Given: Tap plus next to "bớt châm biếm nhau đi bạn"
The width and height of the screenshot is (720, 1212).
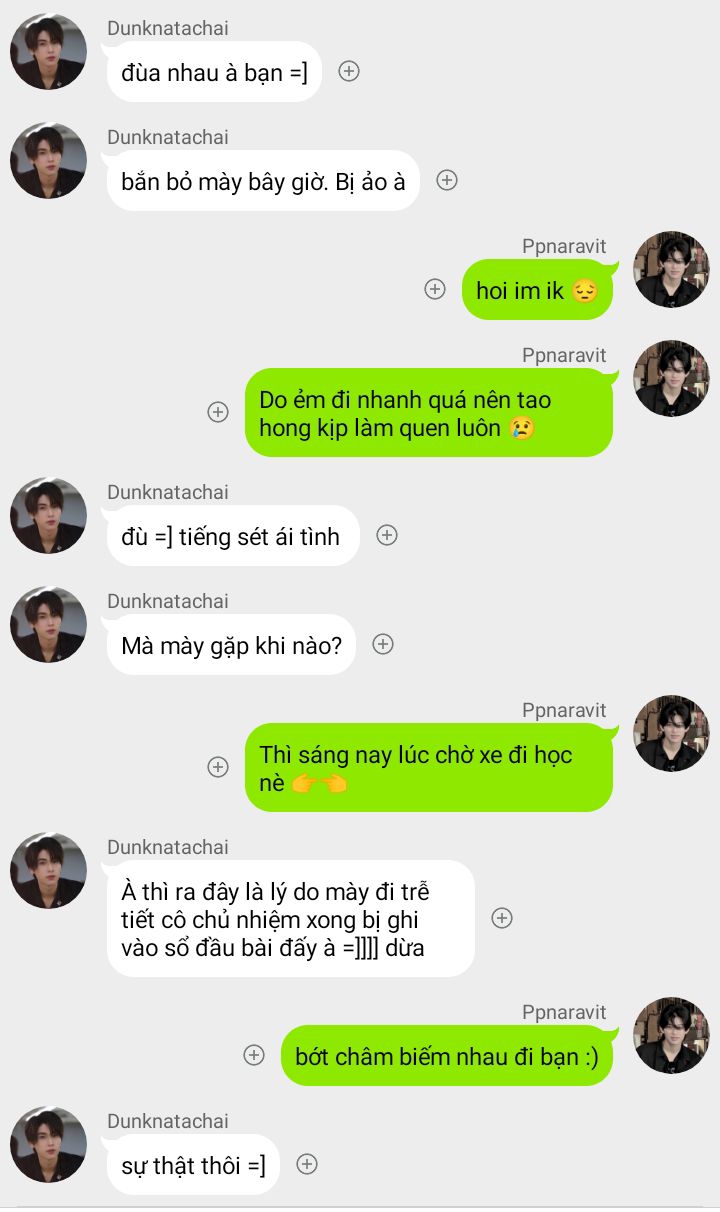Looking at the screenshot, I should pos(254,1055).
